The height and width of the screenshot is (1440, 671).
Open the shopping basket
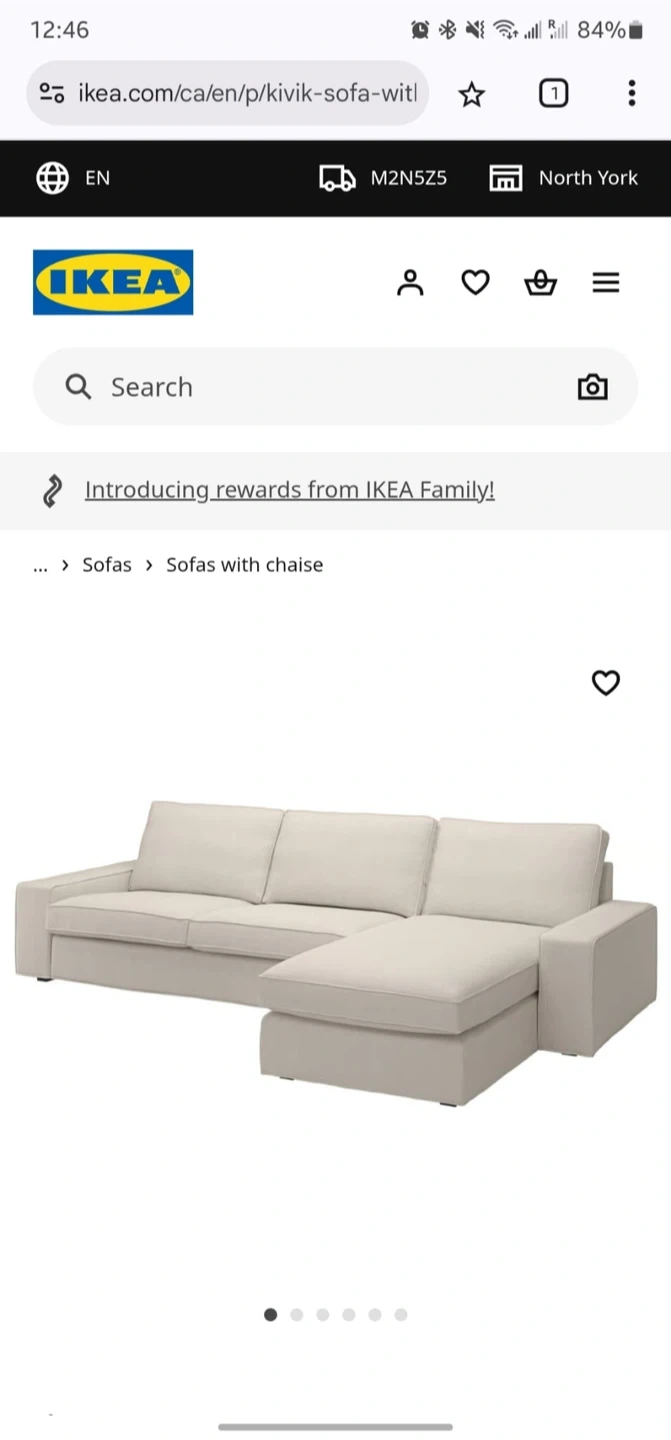540,283
